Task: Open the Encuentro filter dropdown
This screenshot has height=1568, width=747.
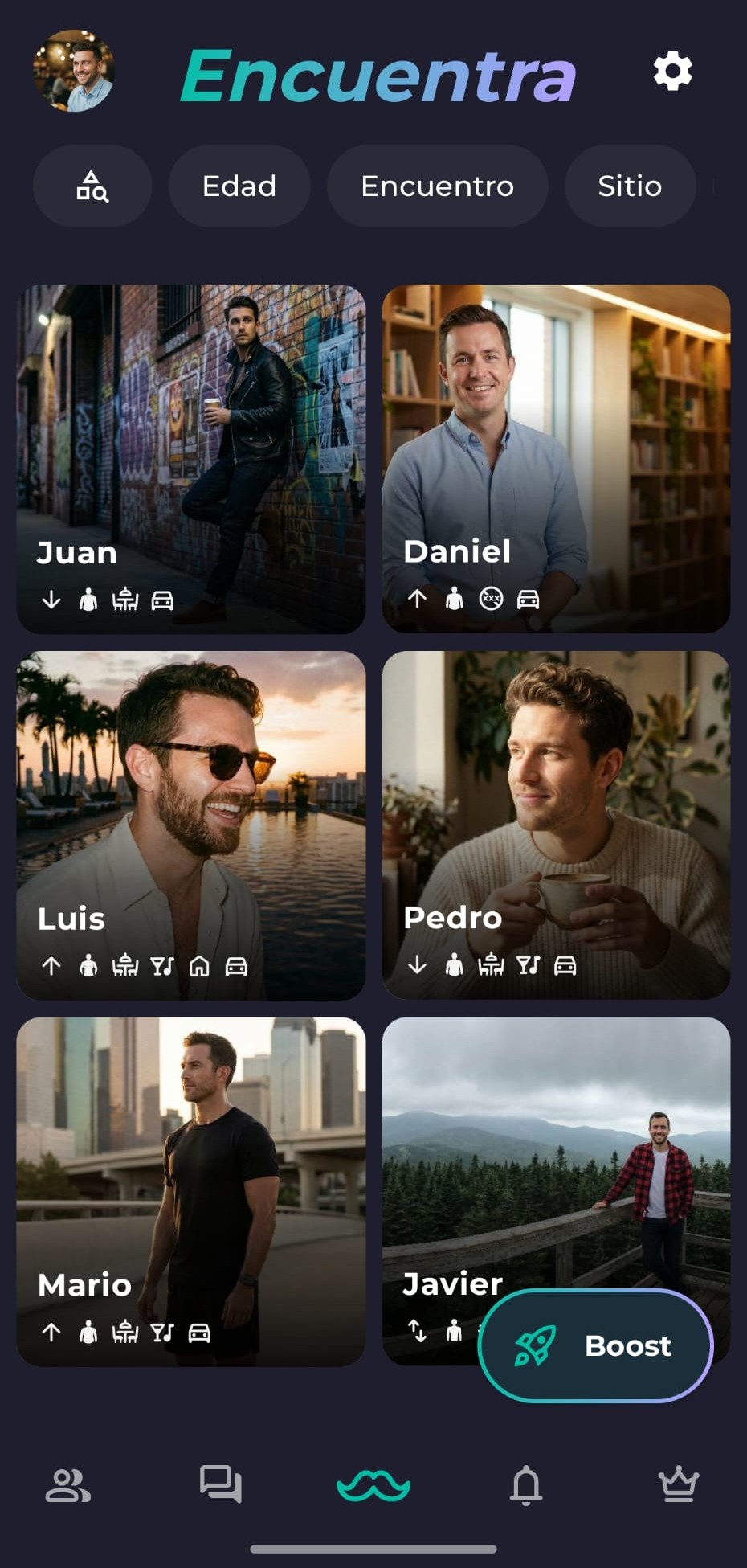Action: coord(438,186)
